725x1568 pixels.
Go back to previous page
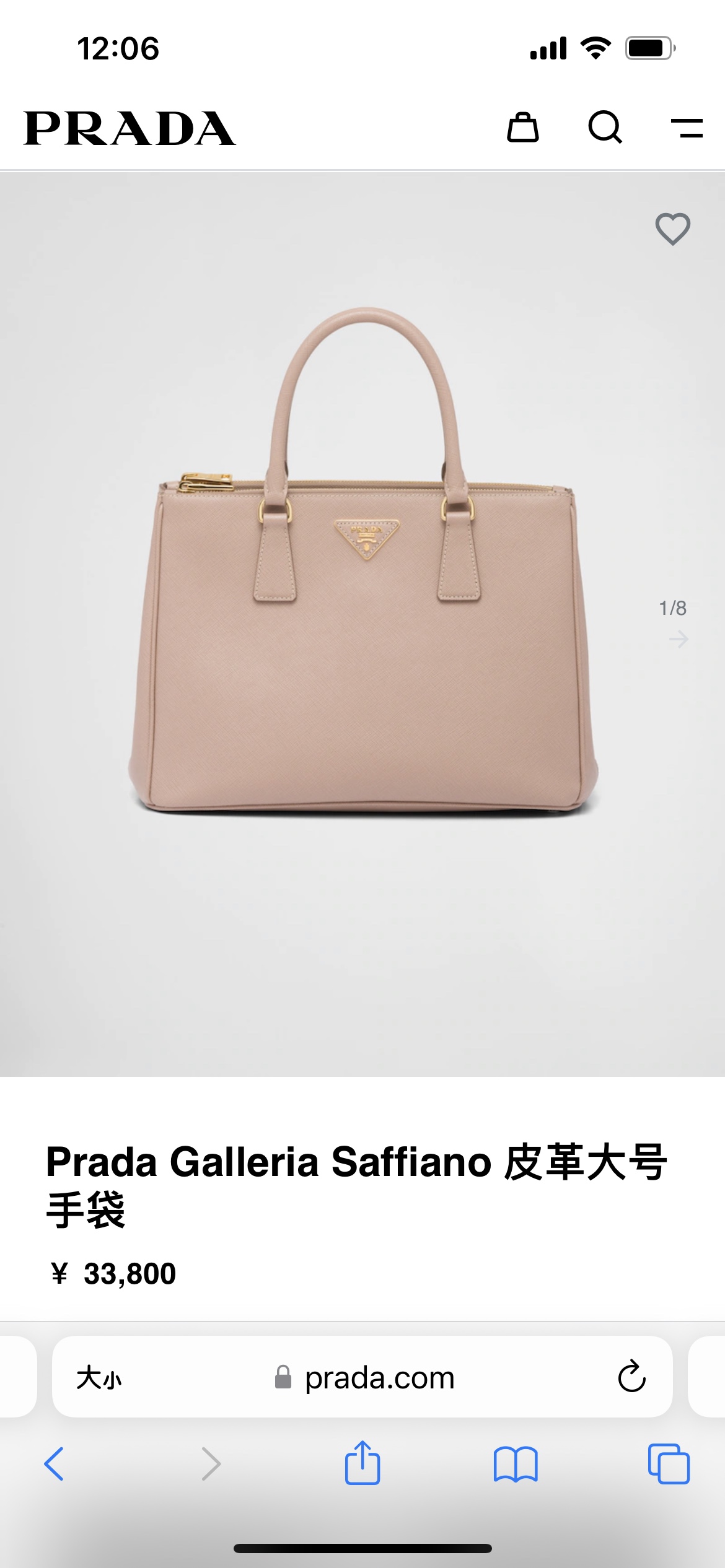tap(54, 1464)
